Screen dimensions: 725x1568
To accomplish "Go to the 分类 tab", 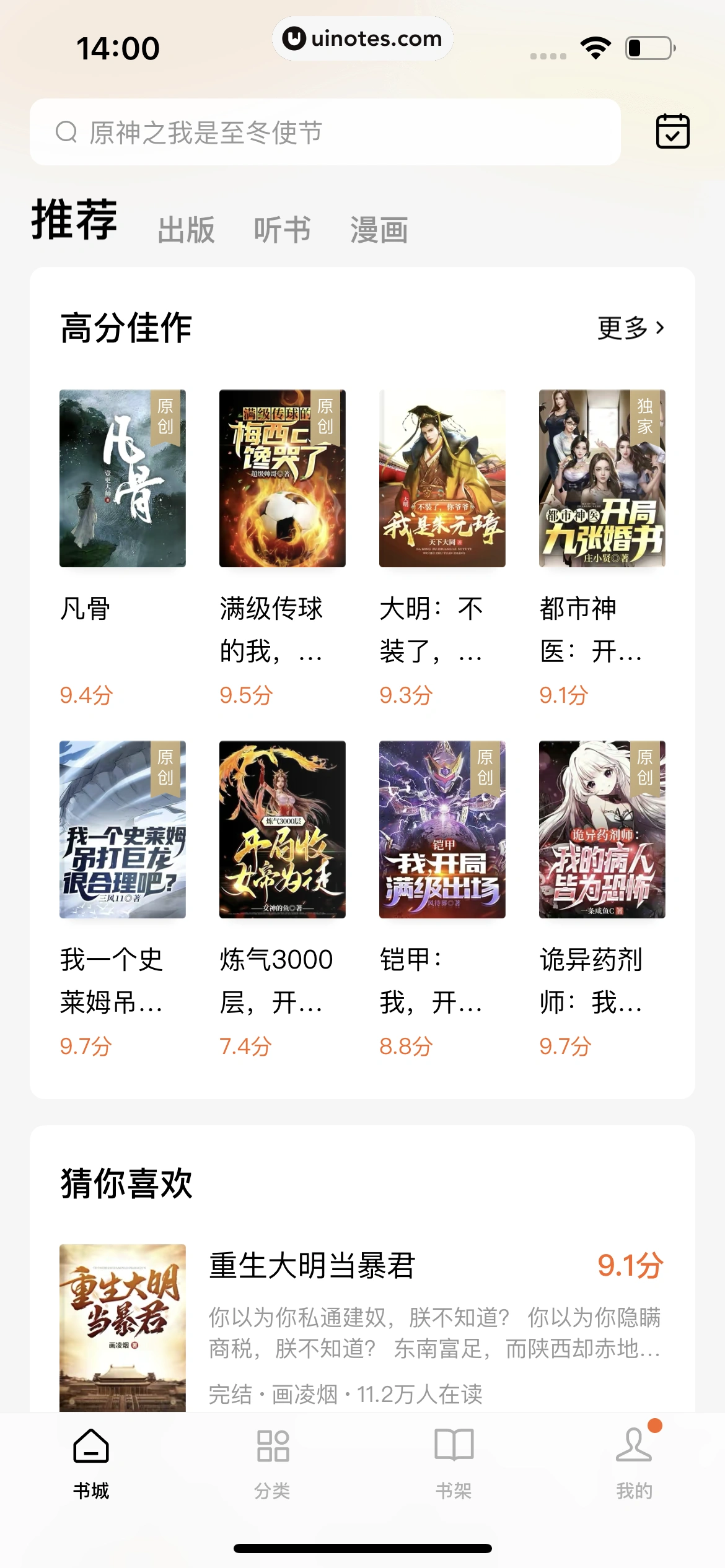I will (272, 1463).
